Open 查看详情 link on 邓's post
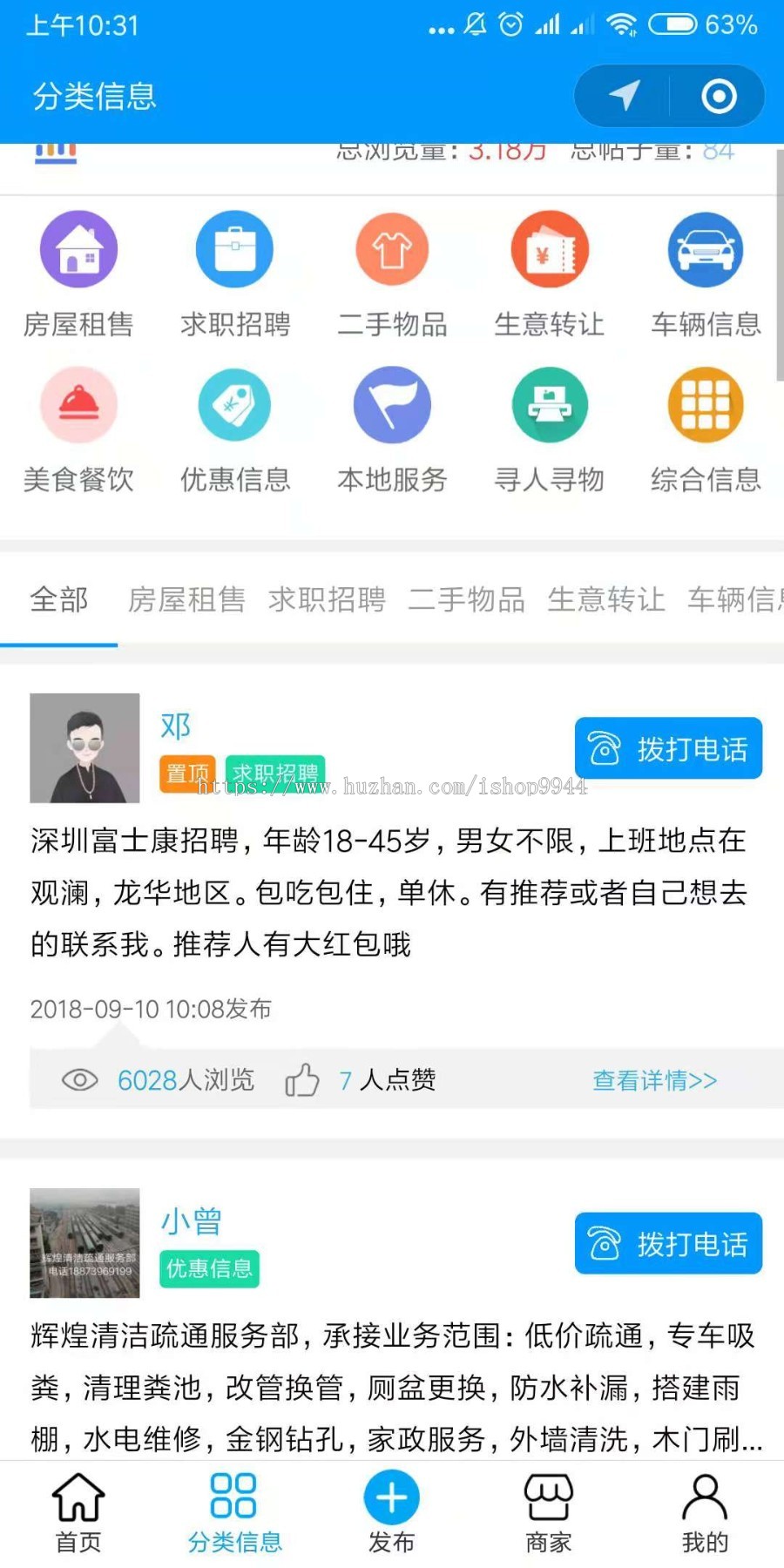The image size is (784, 1568). coord(654,1080)
